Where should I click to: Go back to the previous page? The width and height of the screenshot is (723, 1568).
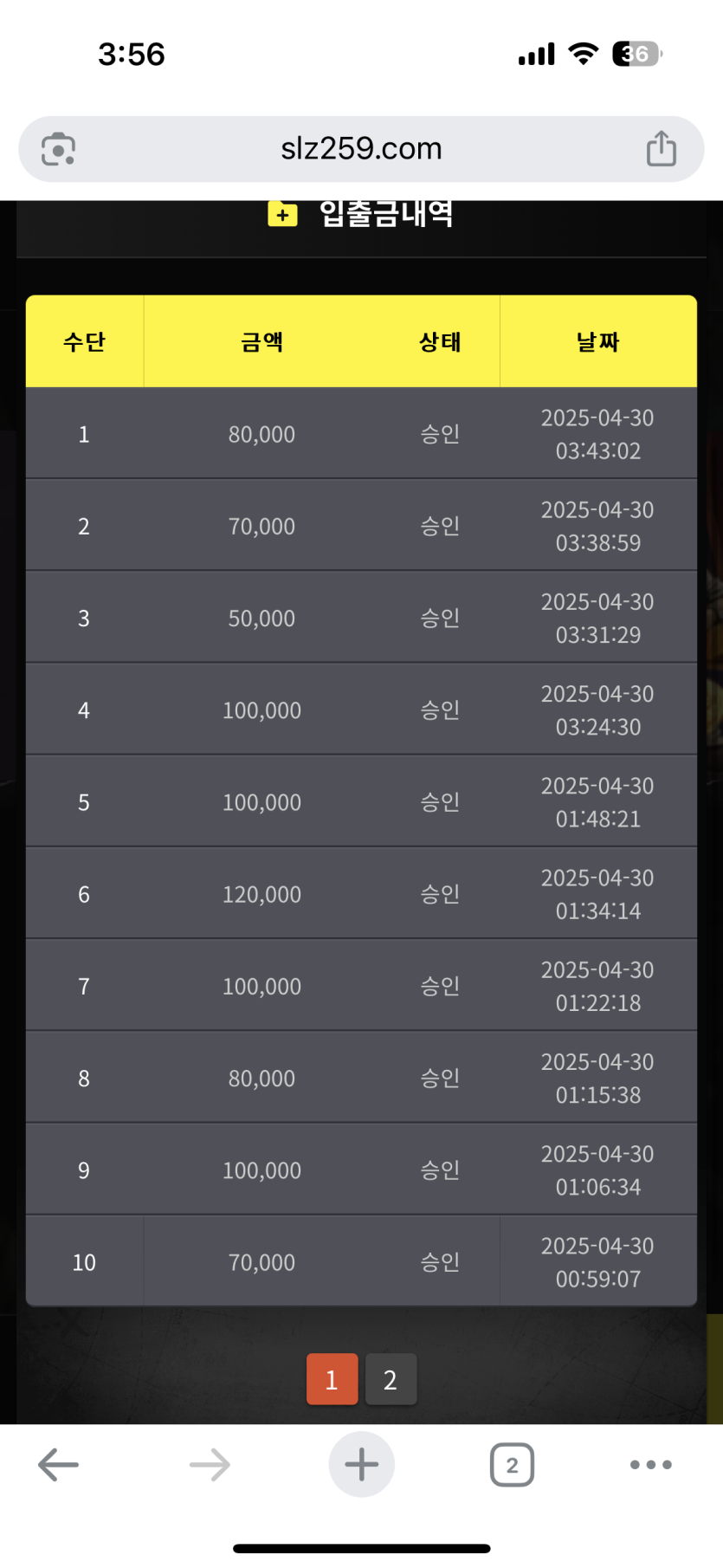(59, 1465)
